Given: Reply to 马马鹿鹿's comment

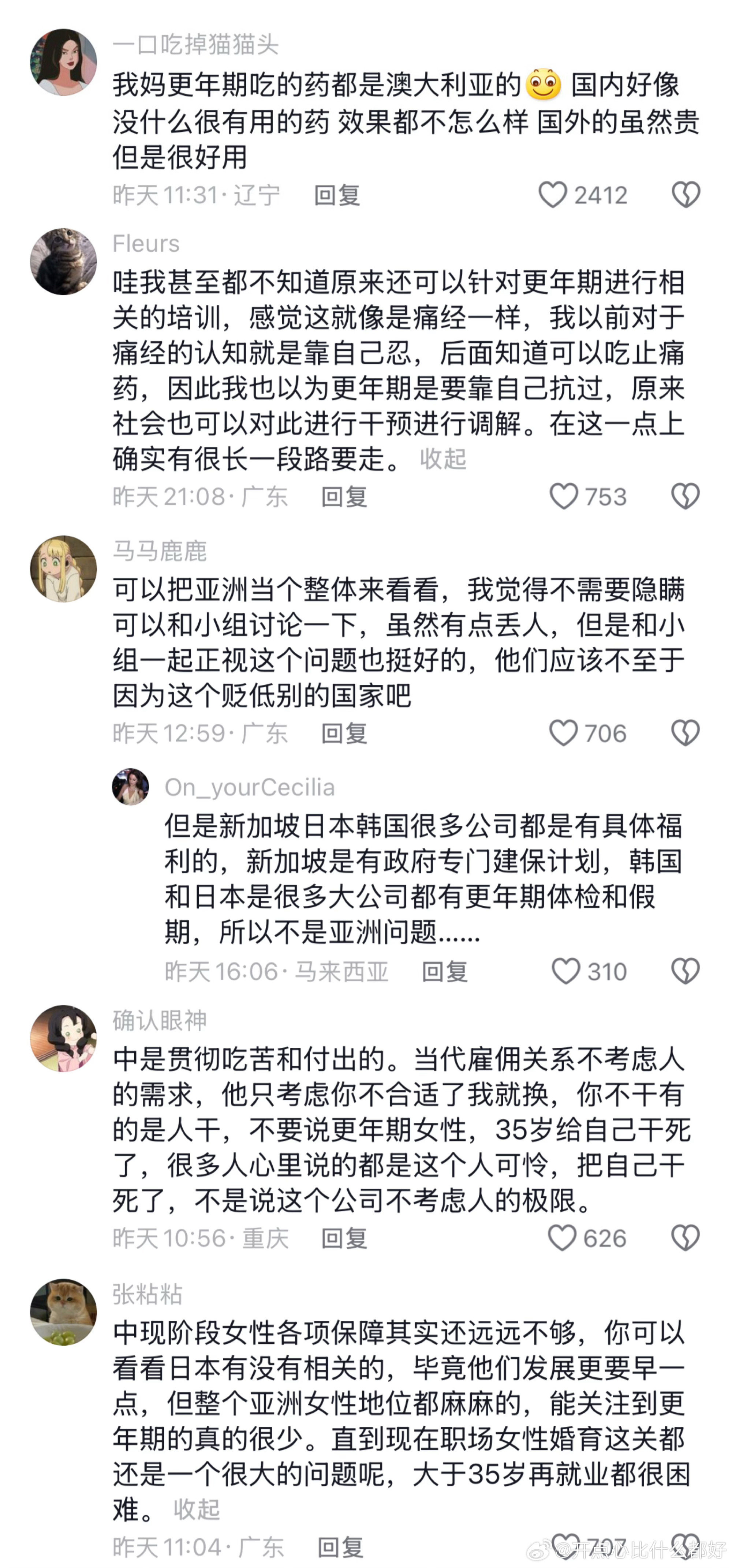Looking at the screenshot, I should [x=344, y=734].
